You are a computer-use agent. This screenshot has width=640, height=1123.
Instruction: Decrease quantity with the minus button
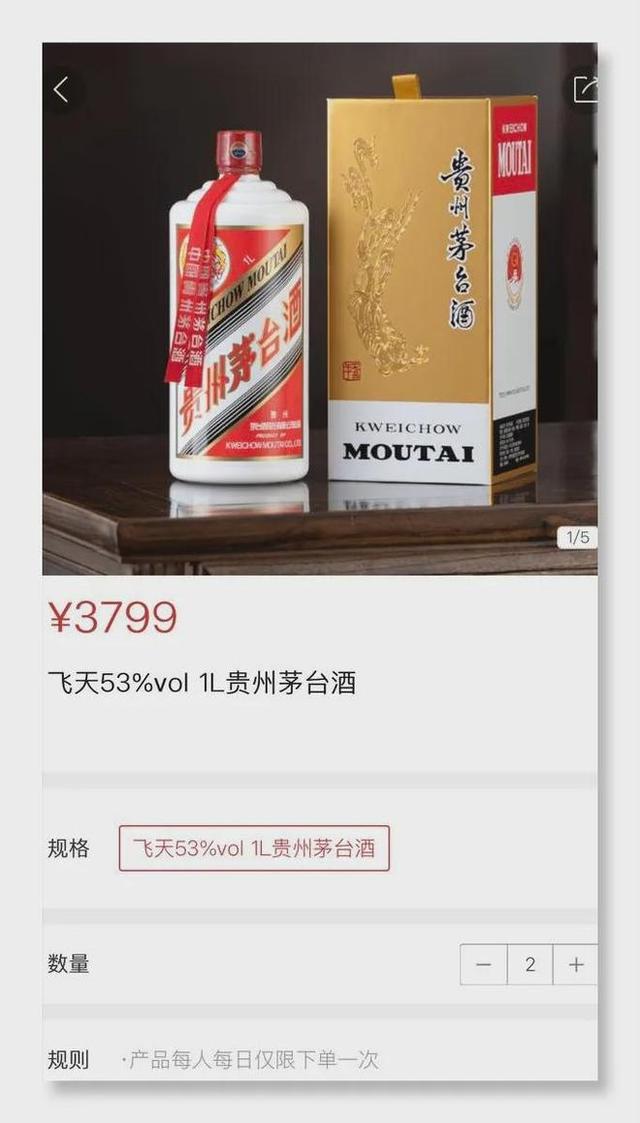click(x=484, y=965)
